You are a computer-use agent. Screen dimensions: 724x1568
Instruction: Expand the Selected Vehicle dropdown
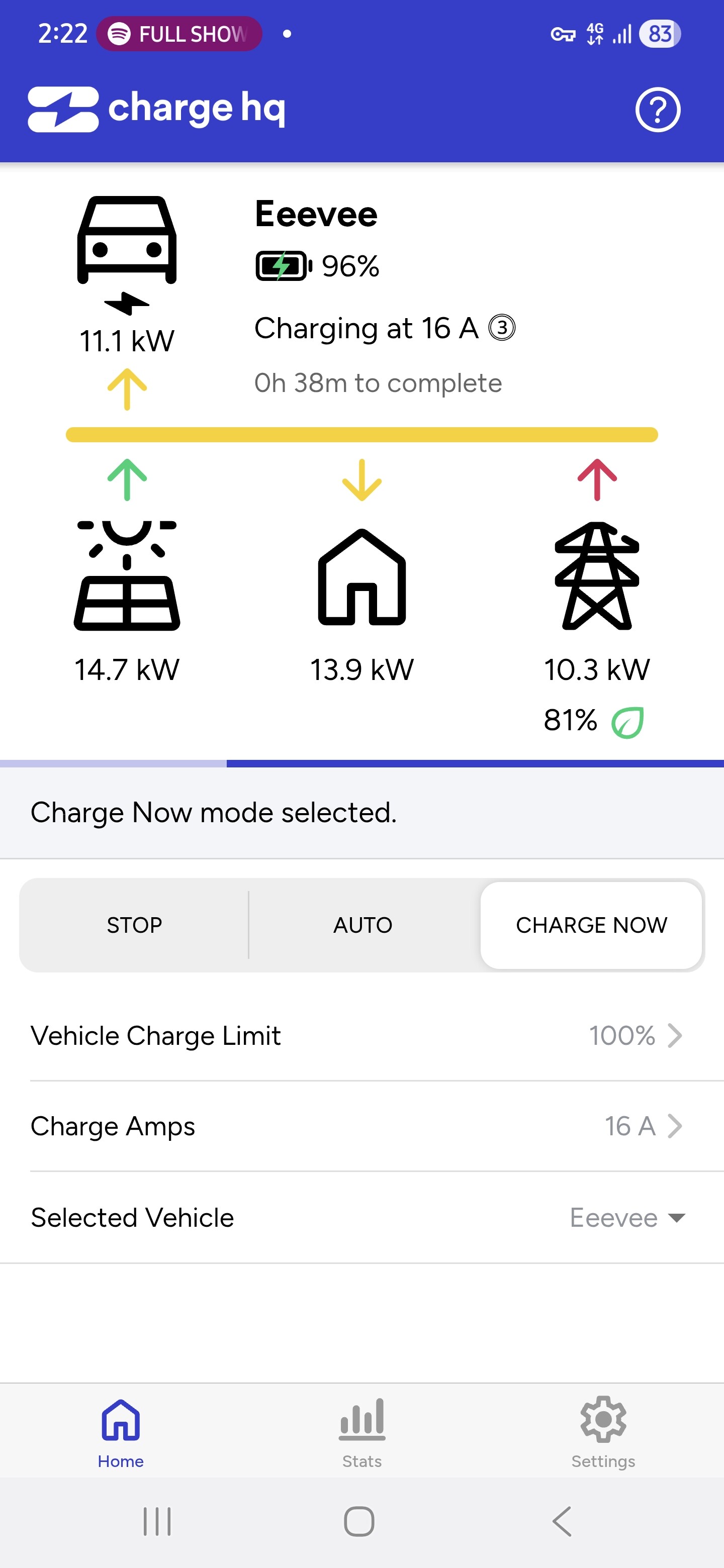click(x=627, y=1217)
